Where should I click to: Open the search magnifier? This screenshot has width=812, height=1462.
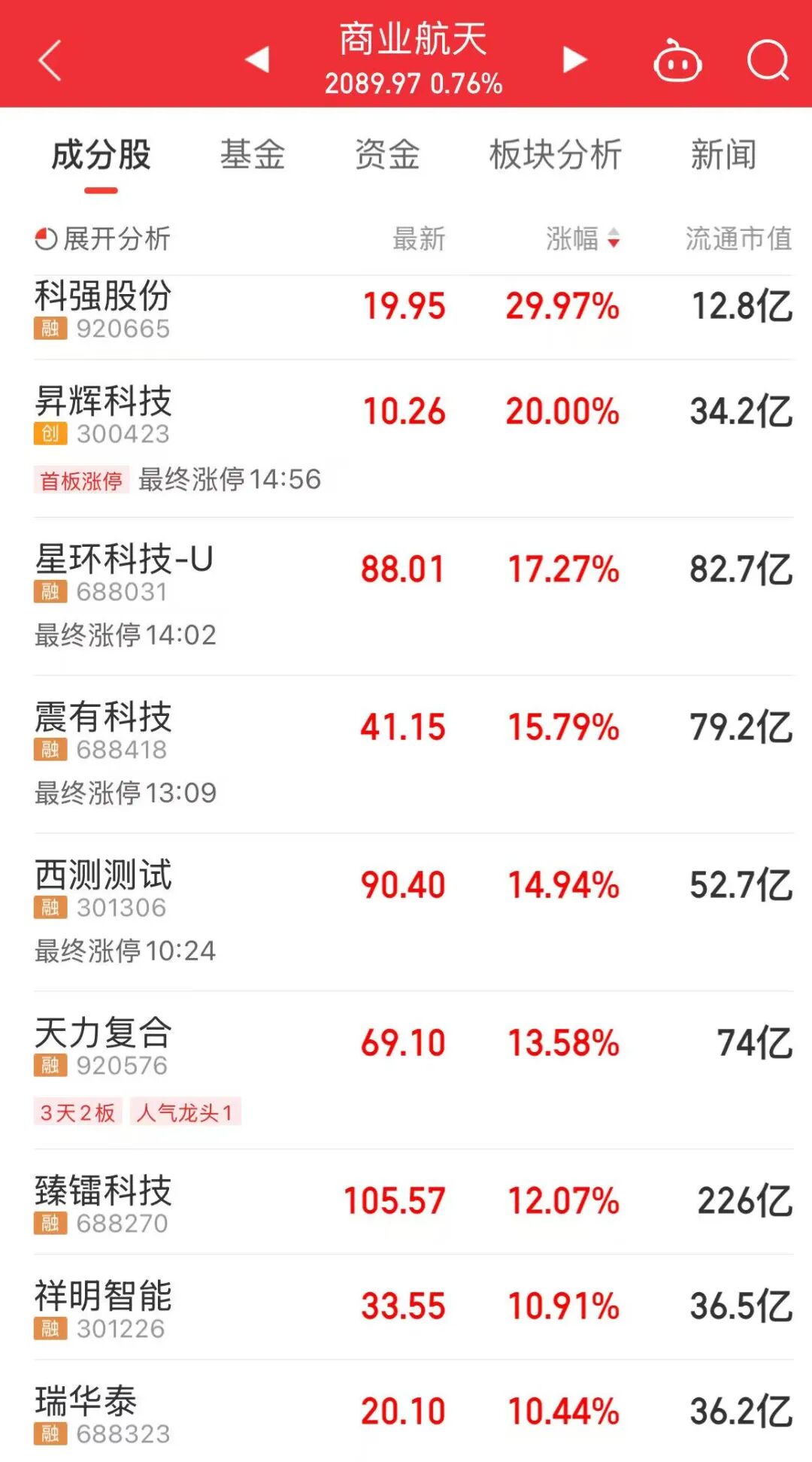[x=768, y=60]
